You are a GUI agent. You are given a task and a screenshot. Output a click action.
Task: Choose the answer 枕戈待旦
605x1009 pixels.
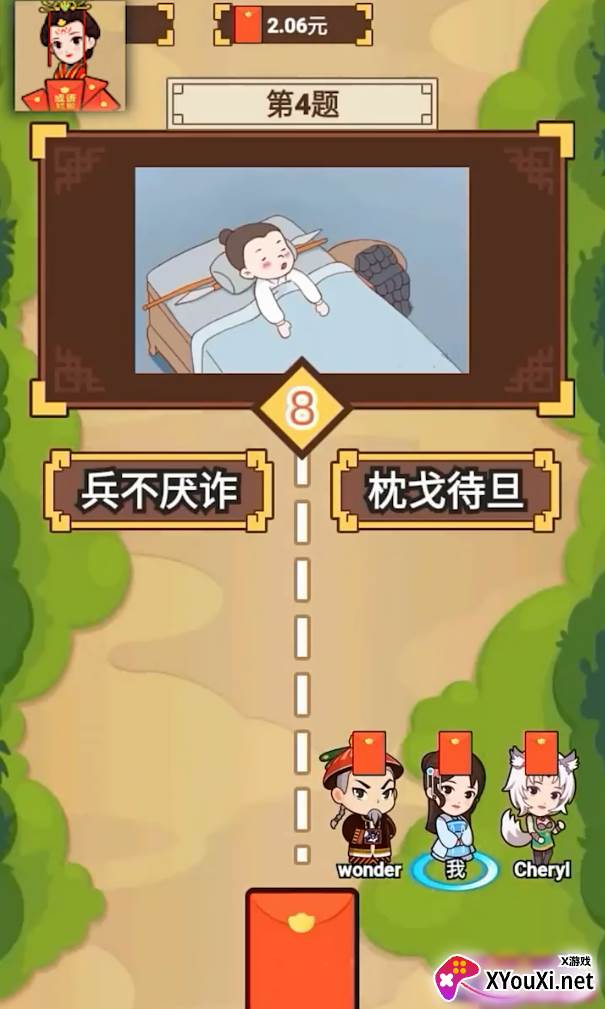click(x=445, y=491)
